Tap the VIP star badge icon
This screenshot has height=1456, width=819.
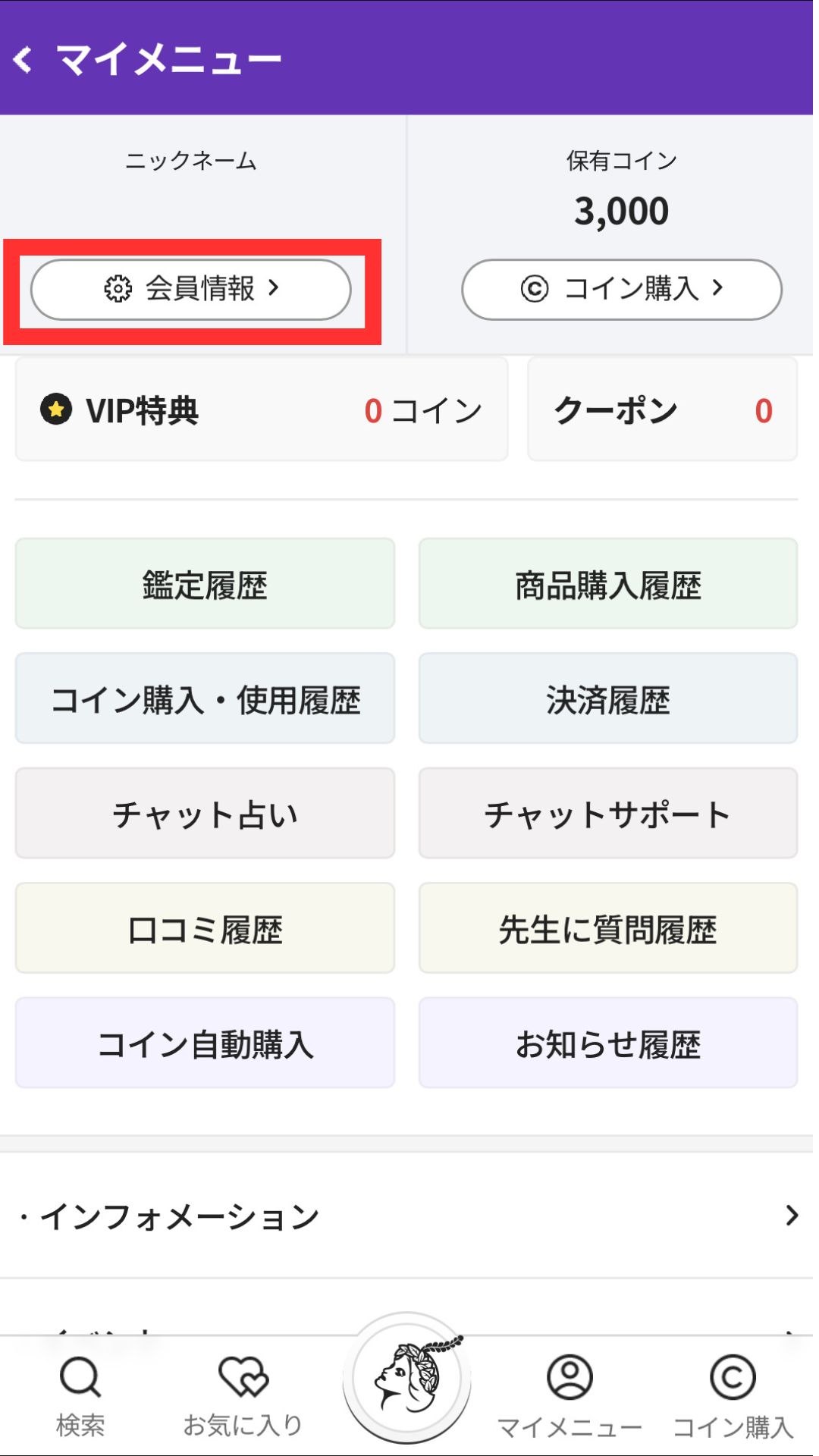click(55, 409)
